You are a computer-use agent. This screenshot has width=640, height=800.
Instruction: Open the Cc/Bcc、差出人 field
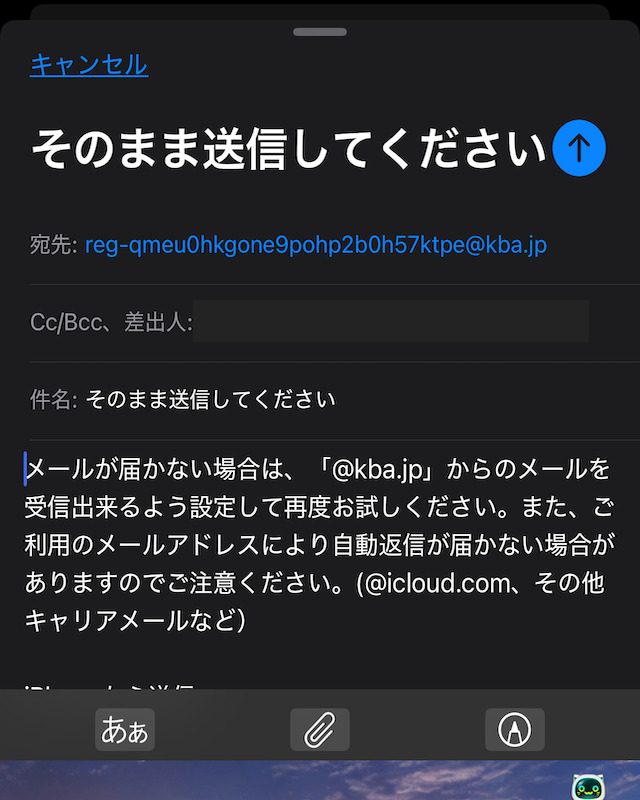390,323
